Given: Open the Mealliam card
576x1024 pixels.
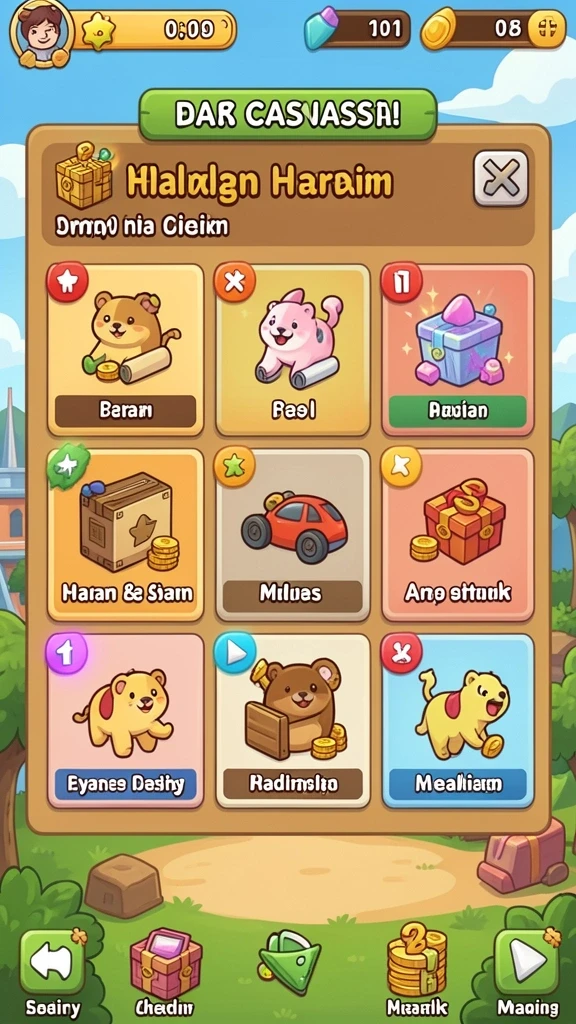Looking at the screenshot, I should pos(458,721).
